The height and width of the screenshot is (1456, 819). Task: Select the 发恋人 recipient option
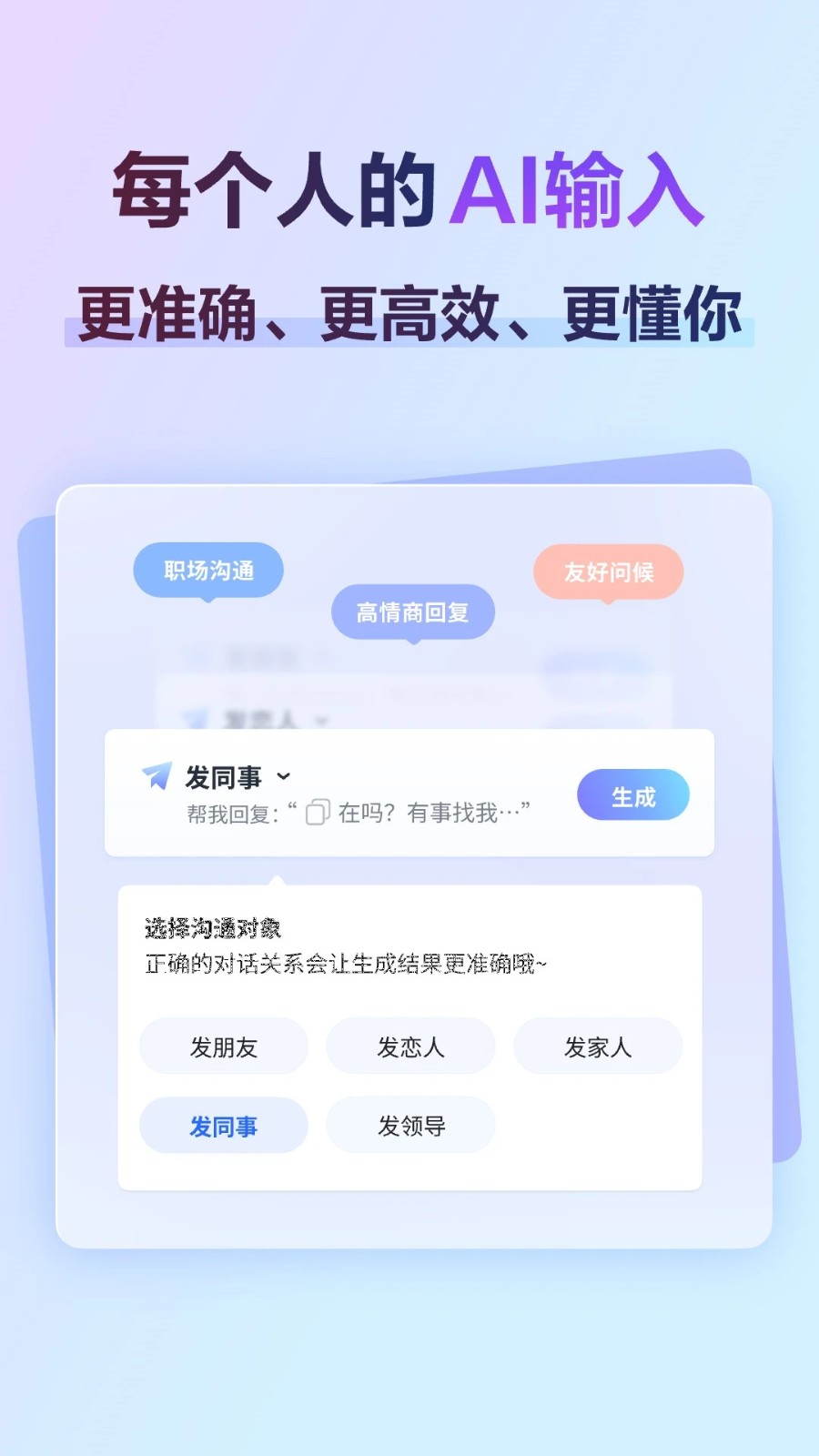tap(410, 1046)
